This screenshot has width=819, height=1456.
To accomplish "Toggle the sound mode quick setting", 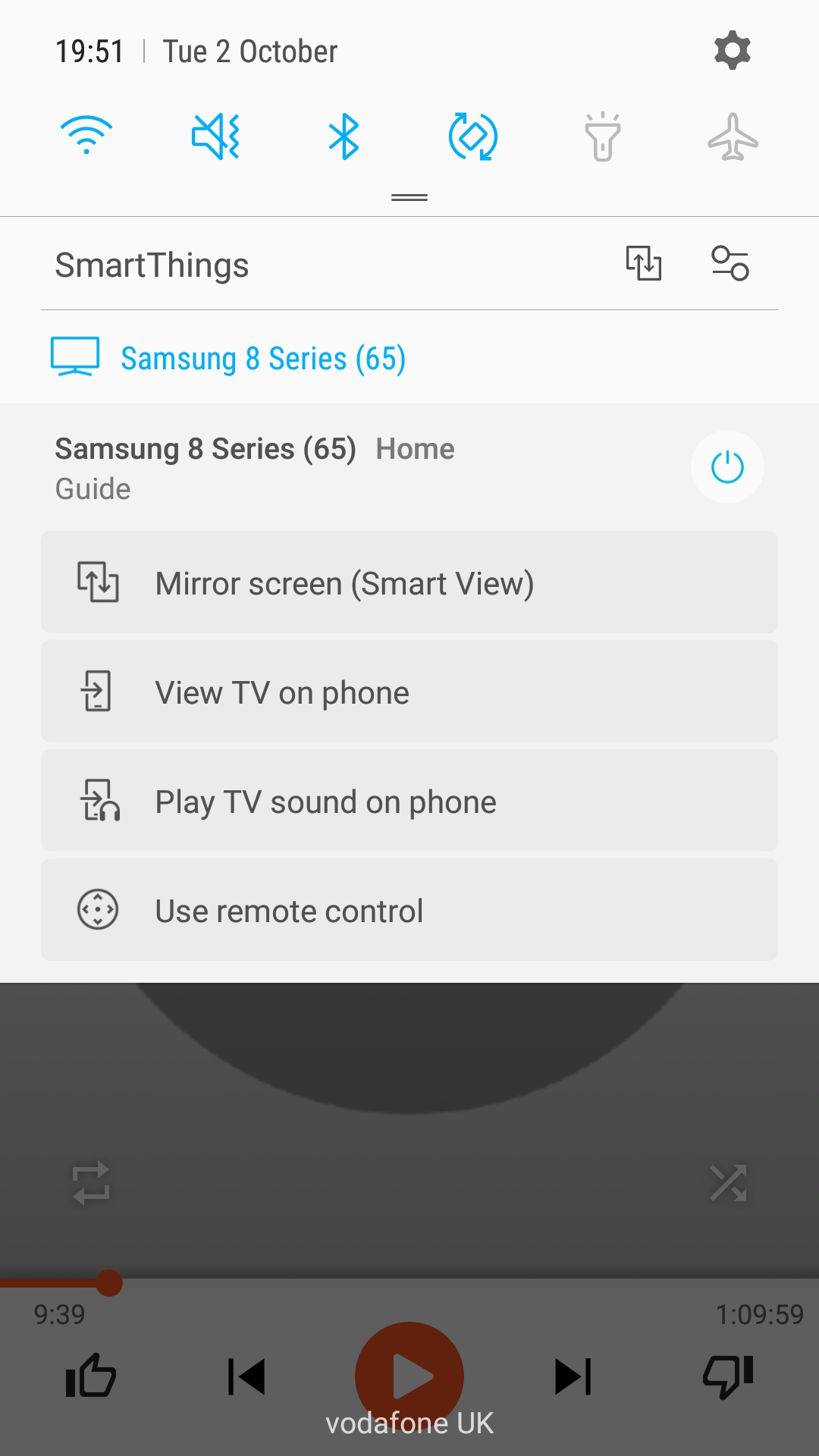I will [x=215, y=136].
